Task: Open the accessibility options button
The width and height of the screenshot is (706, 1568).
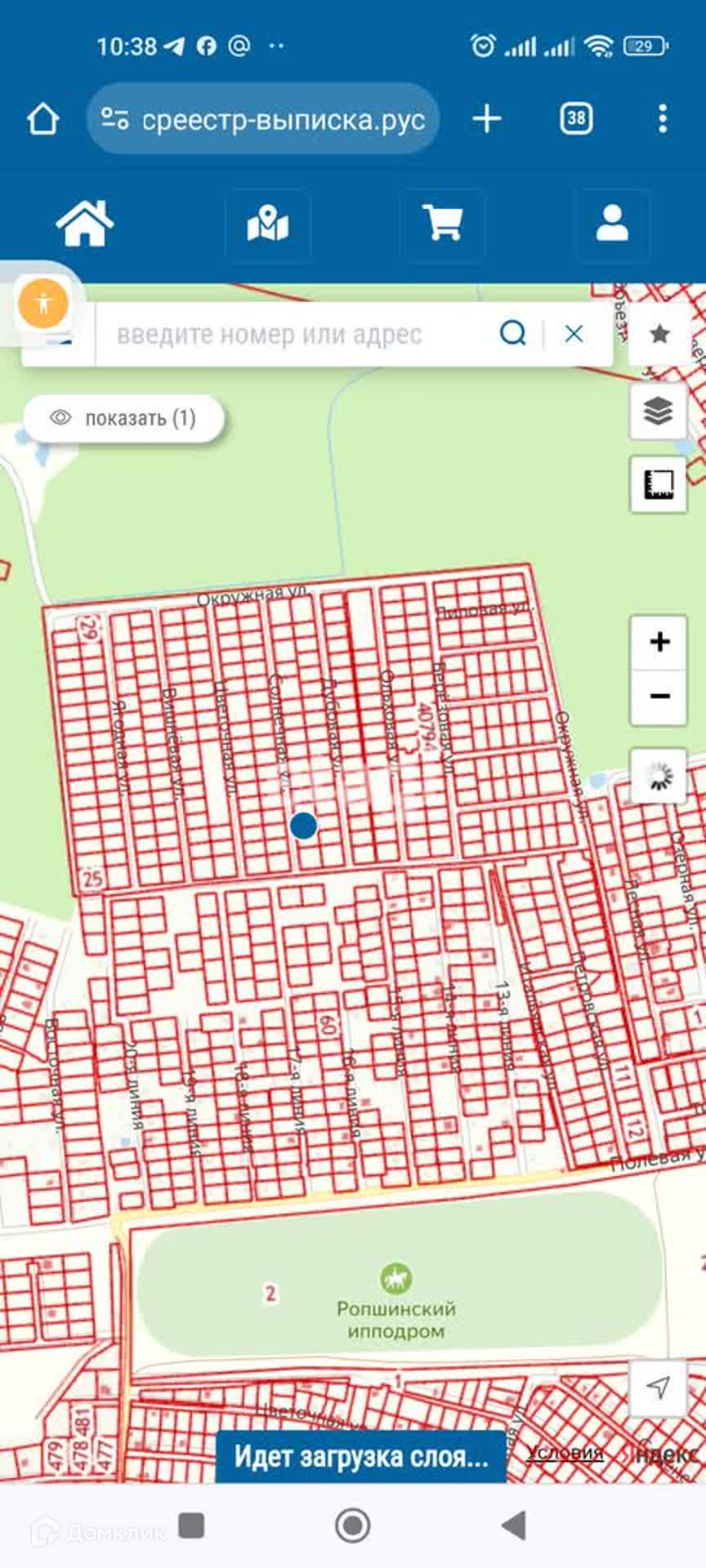Action: coord(43,304)
